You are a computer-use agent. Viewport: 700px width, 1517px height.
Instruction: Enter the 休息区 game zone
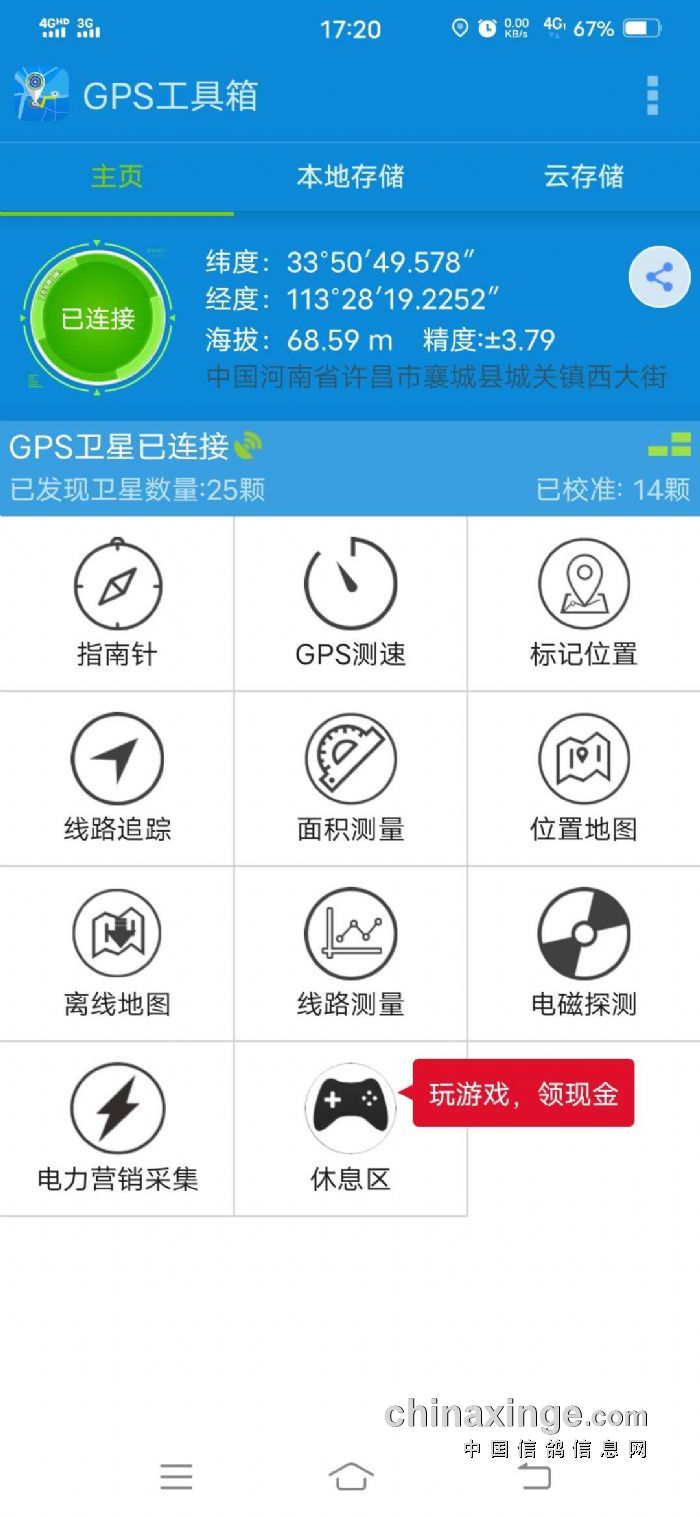pos(350,1128)
